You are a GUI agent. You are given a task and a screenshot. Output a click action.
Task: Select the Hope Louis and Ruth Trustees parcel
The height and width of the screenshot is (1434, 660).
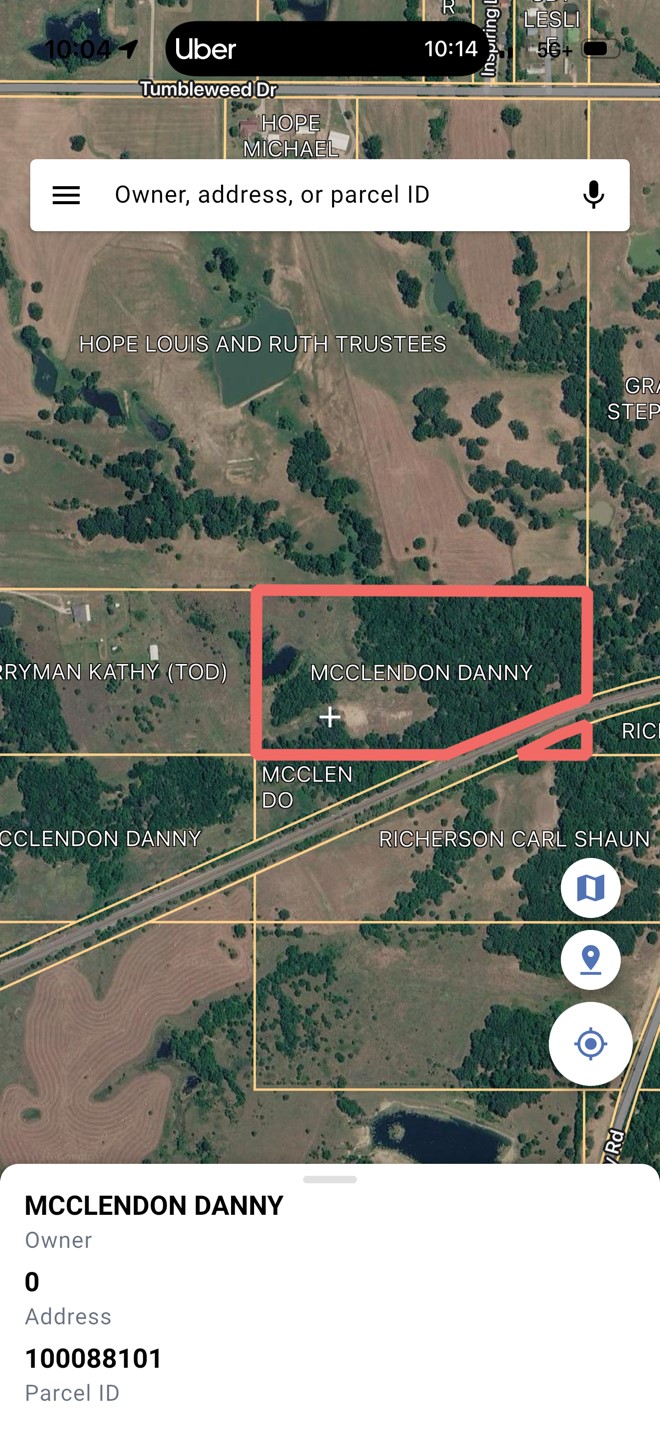coord(263,344)
